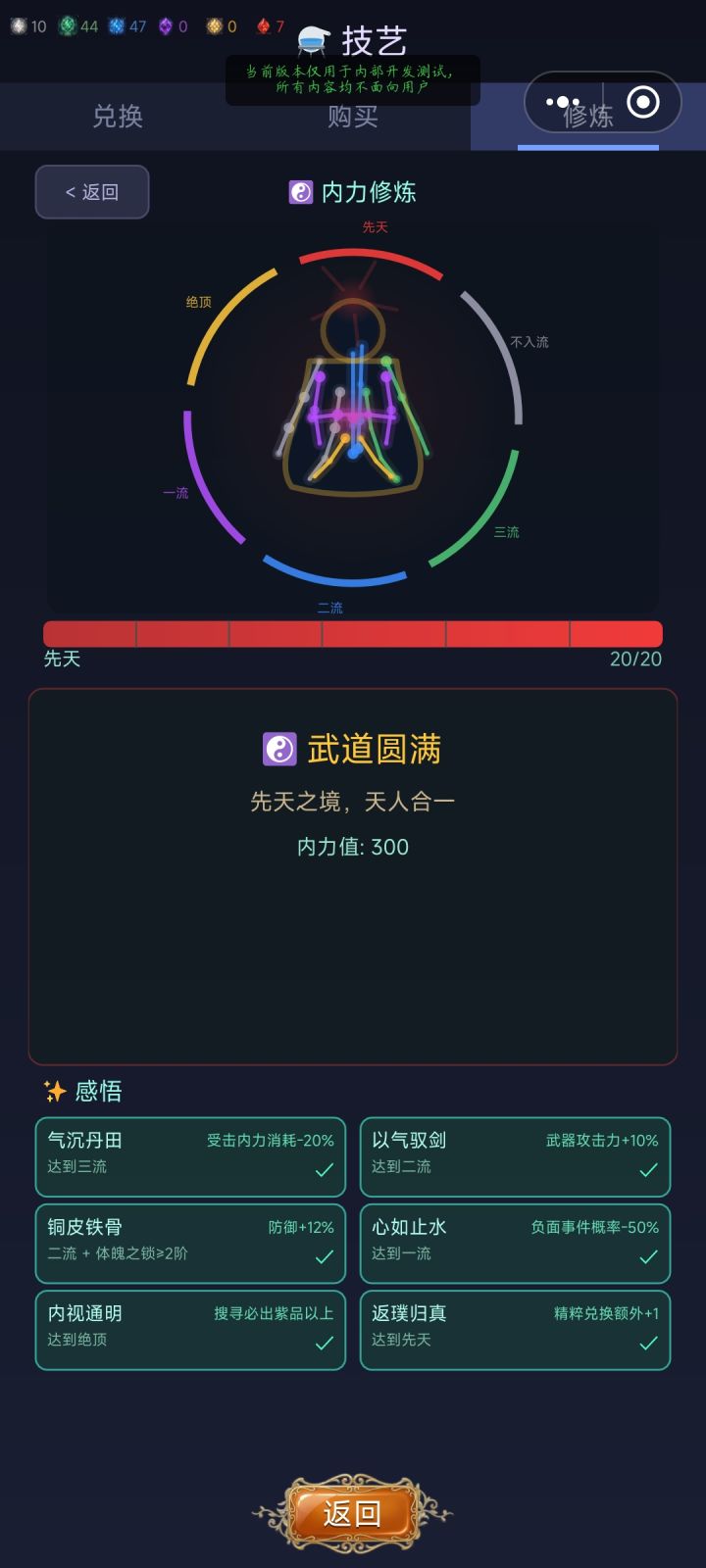Select the green gem currency icon

(x=69, y=26)
